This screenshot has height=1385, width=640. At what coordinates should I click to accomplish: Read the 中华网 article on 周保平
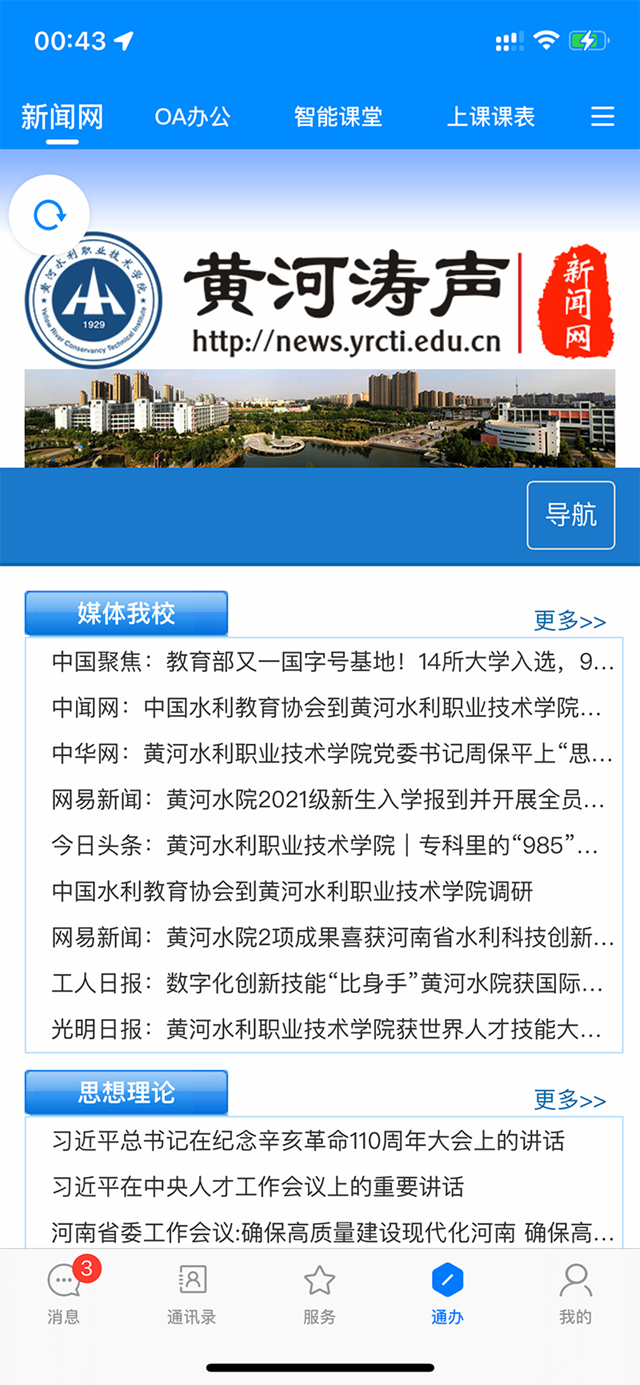[332, 754]
